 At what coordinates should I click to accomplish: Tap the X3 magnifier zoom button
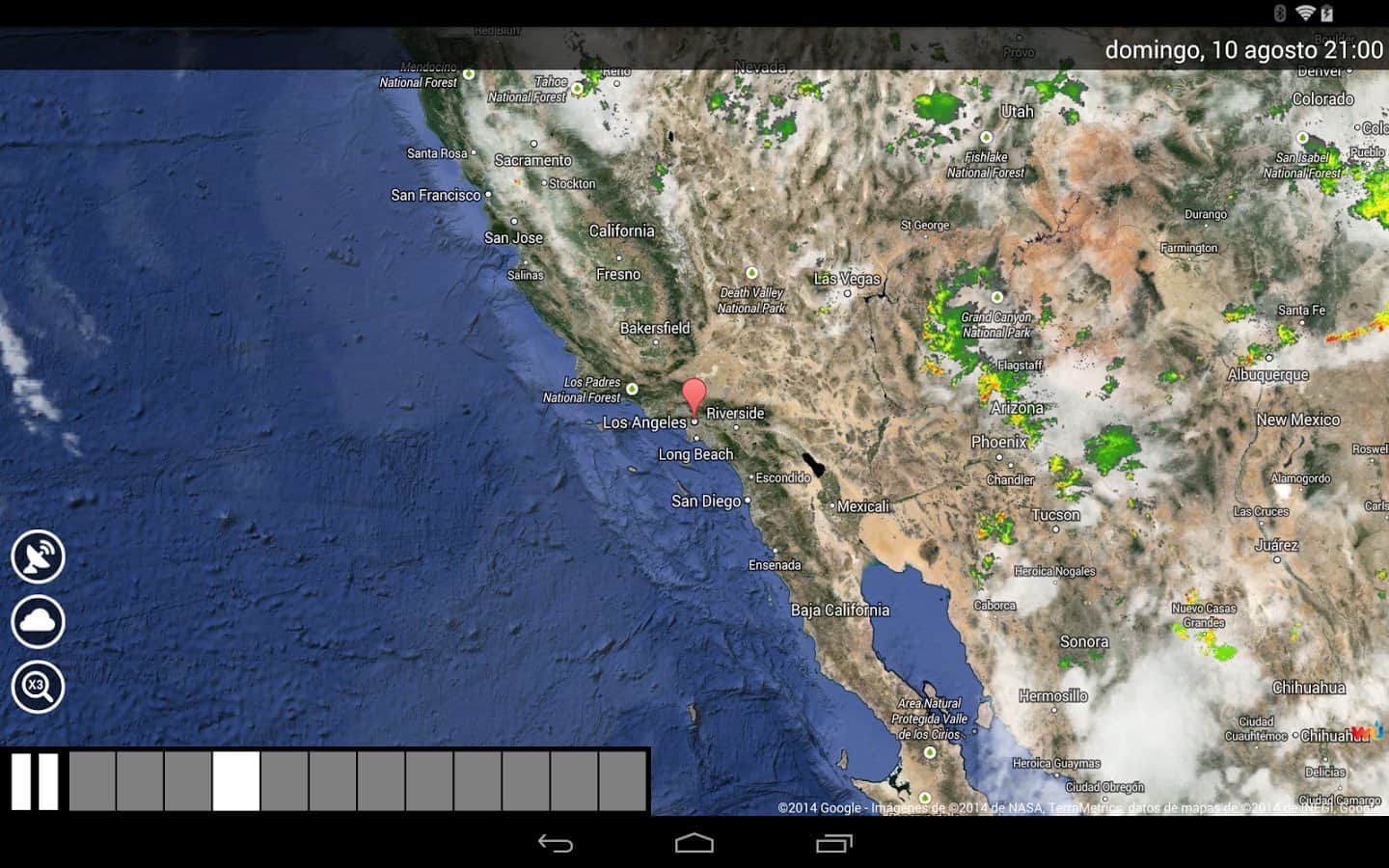pyautogui.click(x=38, y=687)
